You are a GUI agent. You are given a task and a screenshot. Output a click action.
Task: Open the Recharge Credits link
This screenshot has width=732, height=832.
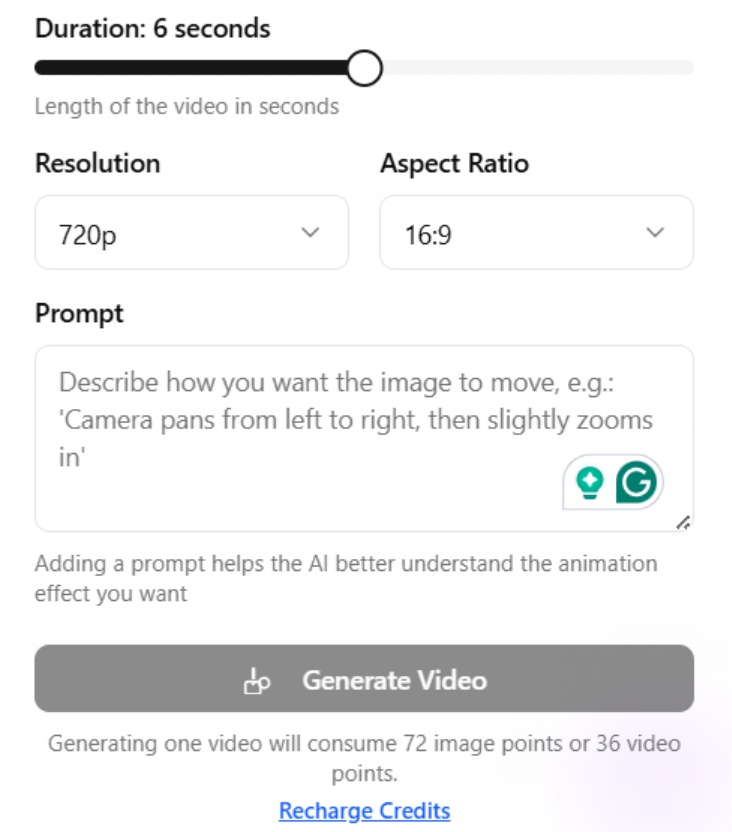(x=364, y=810)
